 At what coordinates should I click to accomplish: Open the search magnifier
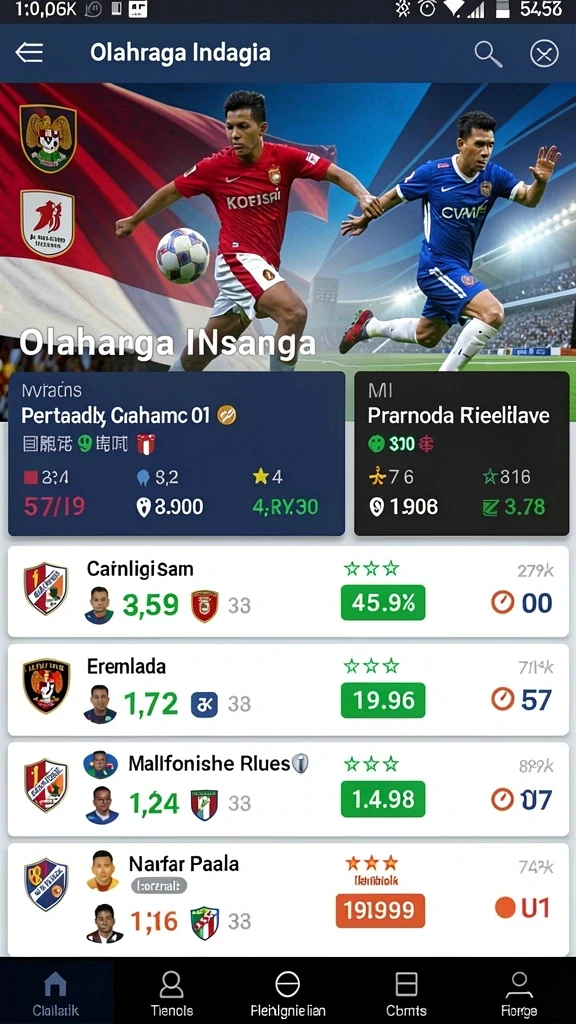[488, 54]
